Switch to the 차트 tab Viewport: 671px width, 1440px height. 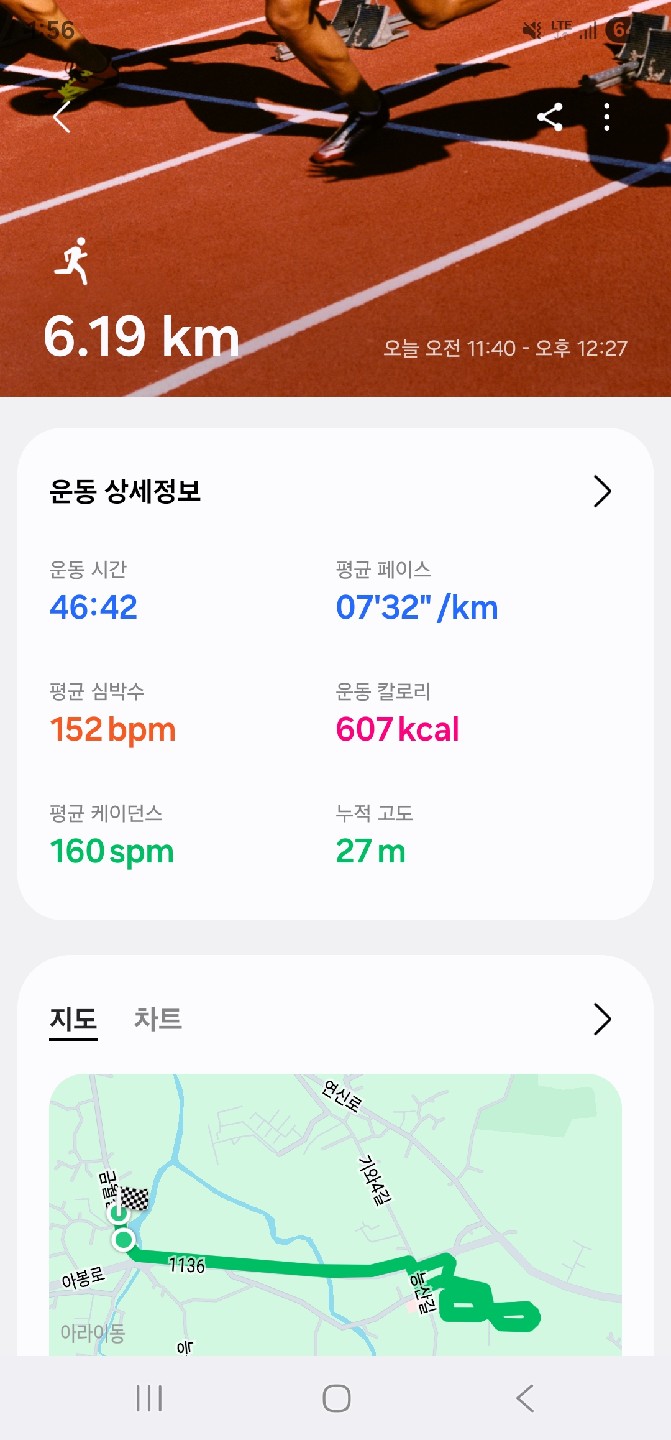coord(158,1019)
